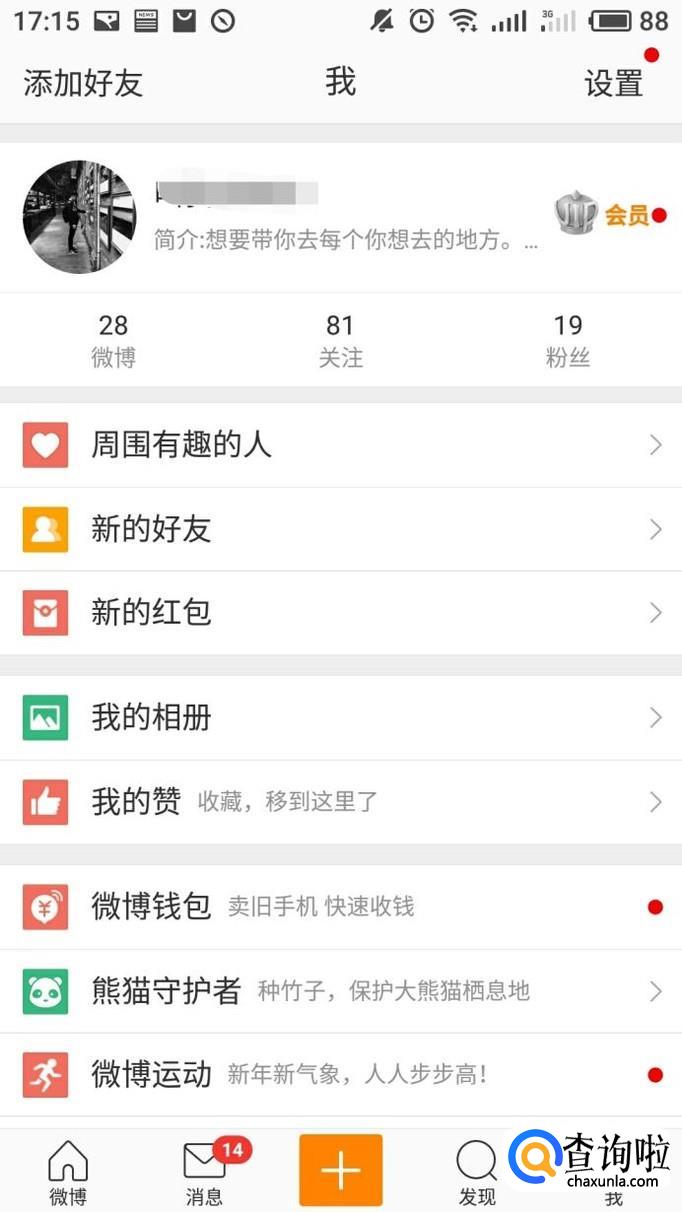Switch to the 微博 home tab
682x1212 pixels.
[68, 1172]
